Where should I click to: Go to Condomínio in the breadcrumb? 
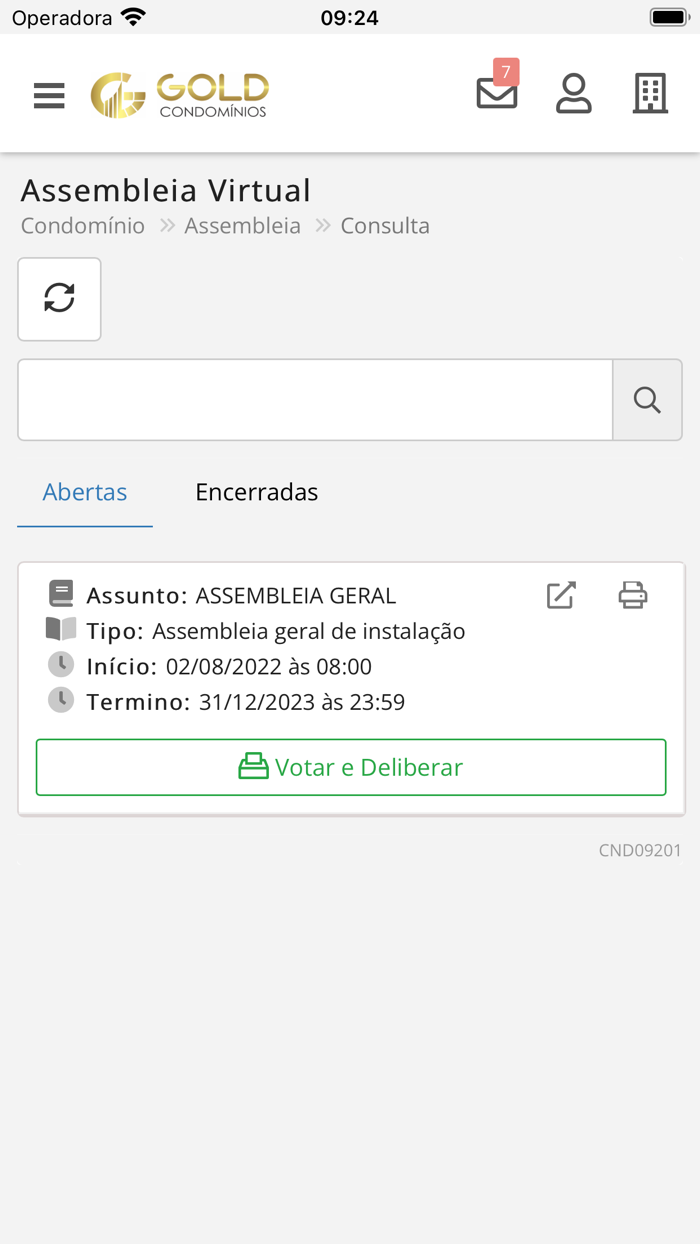point(83,226)
